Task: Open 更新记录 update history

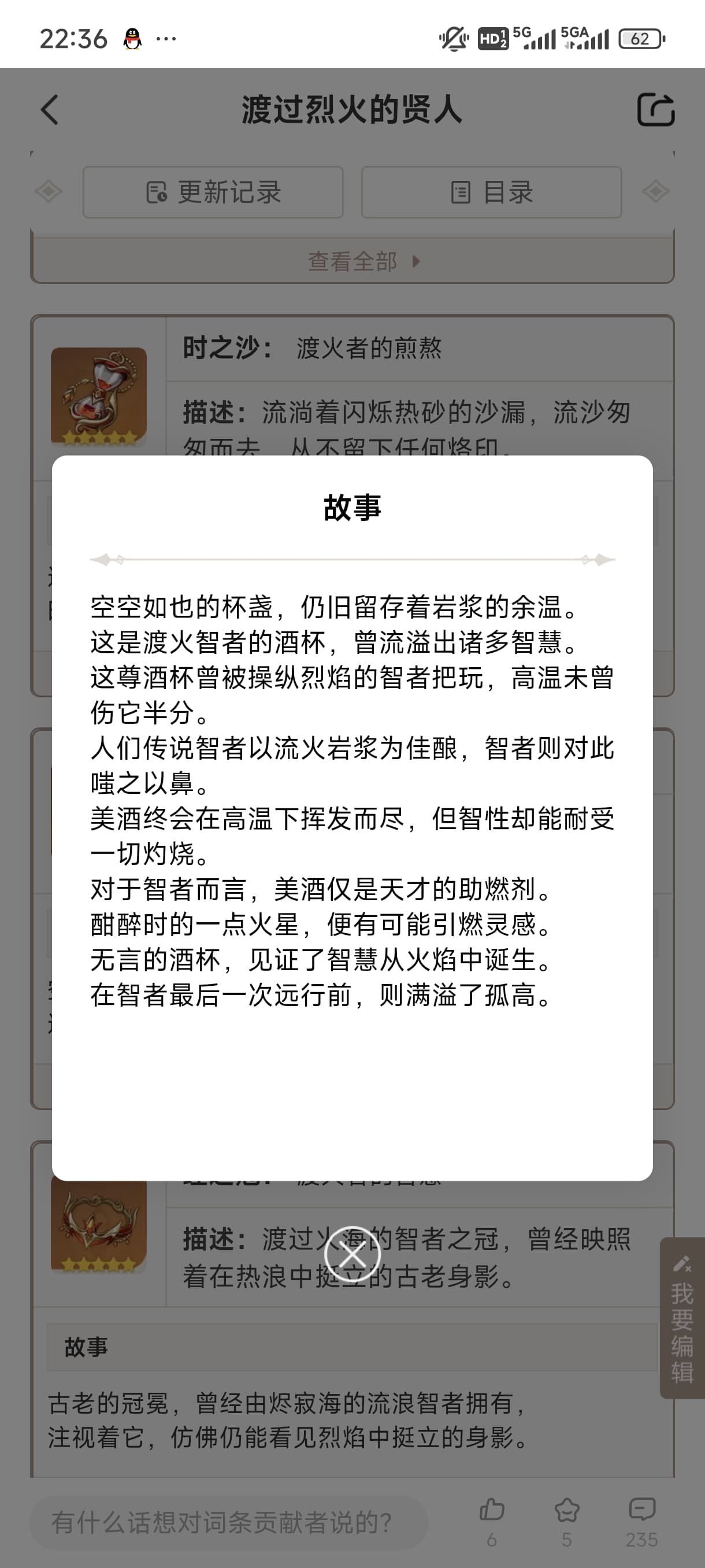Action: (x=213, y=193)
